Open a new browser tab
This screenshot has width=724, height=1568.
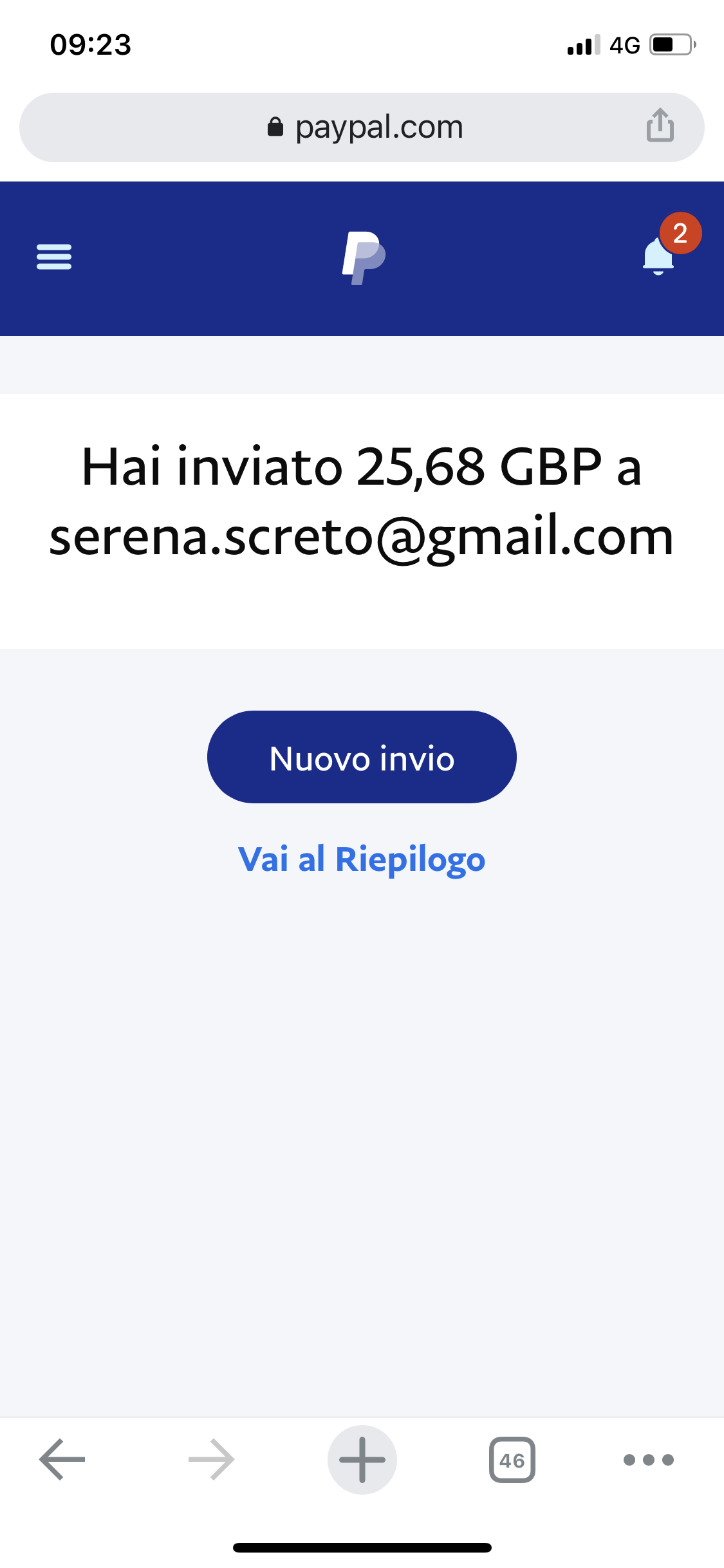click(362, 1459)
